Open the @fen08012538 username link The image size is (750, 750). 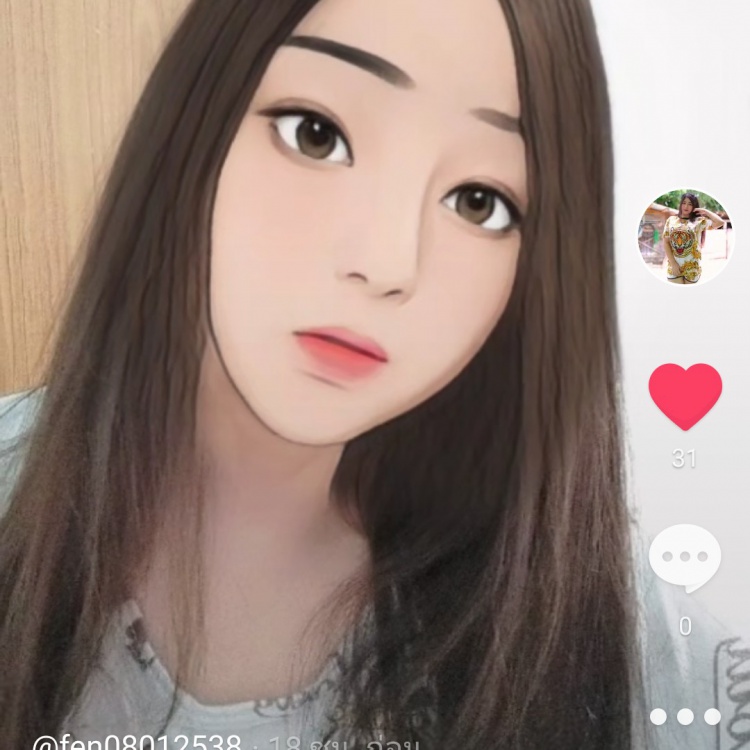(x=136, y=742)
